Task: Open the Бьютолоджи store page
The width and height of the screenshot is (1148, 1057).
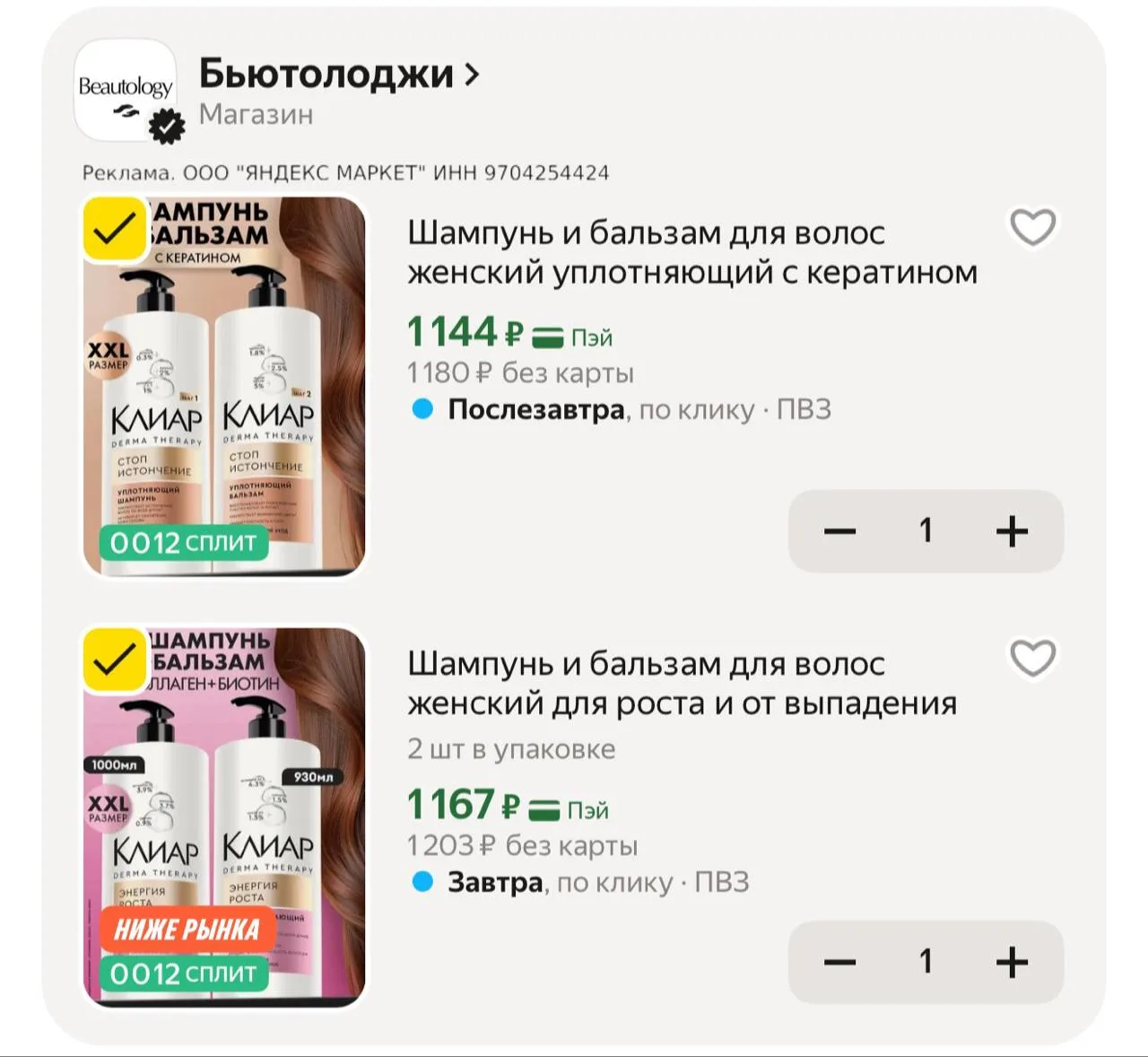Action: coord(339,74)
